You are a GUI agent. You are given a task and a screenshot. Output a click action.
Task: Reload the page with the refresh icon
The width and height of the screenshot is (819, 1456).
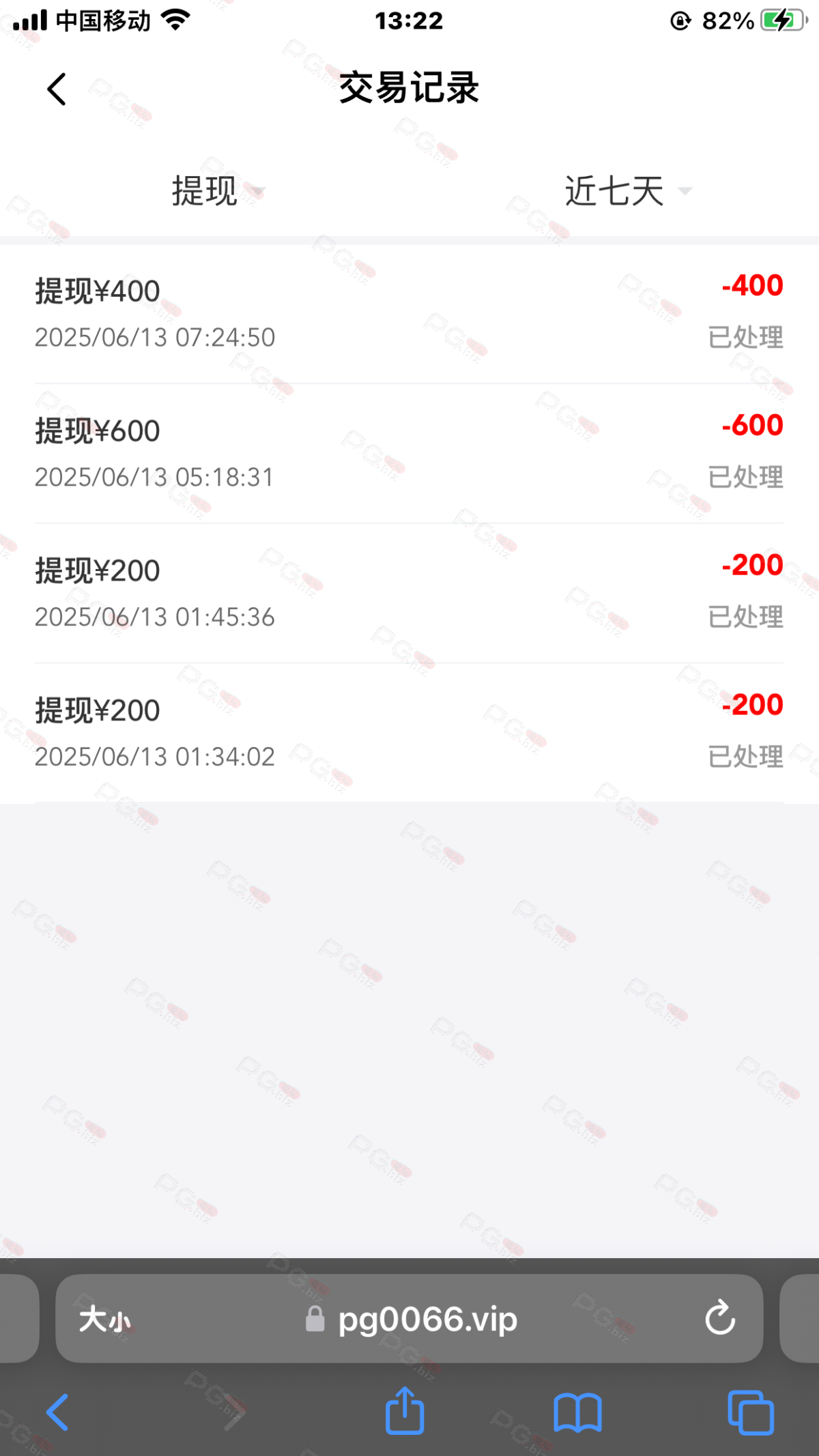click(x=720, y=1317)
